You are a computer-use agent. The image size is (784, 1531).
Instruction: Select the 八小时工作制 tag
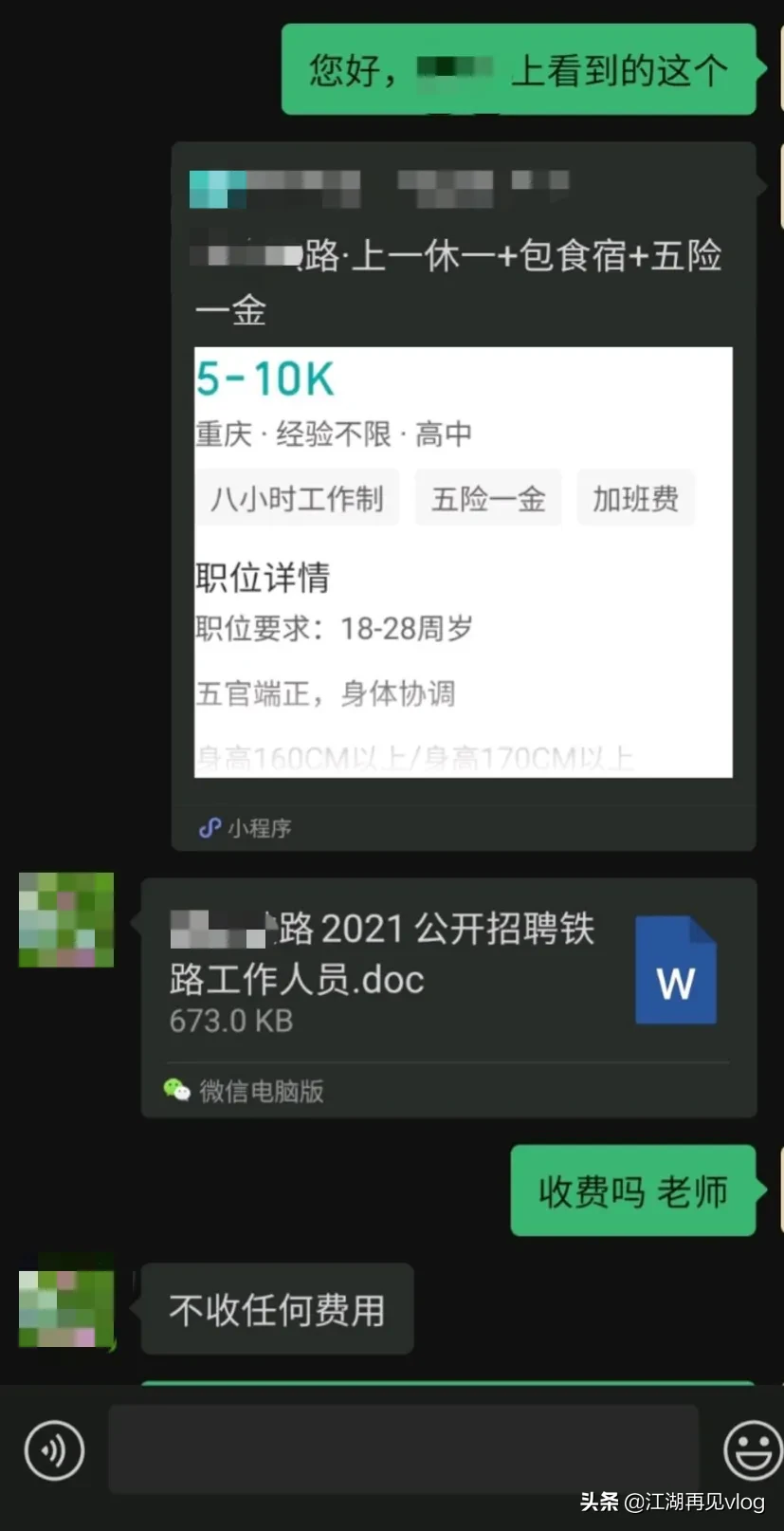pyautogui.click(x=297, y=498)
